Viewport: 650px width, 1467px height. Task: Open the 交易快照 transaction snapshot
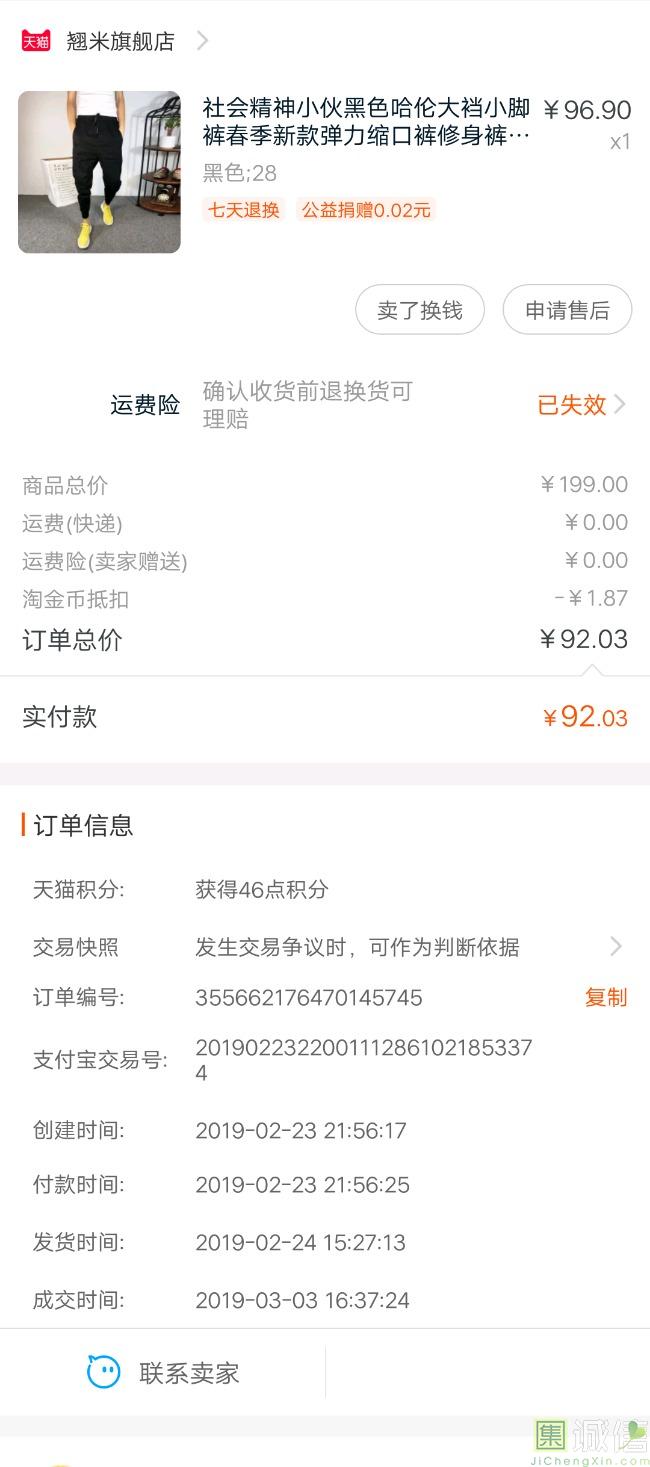[x=325, y=947]
